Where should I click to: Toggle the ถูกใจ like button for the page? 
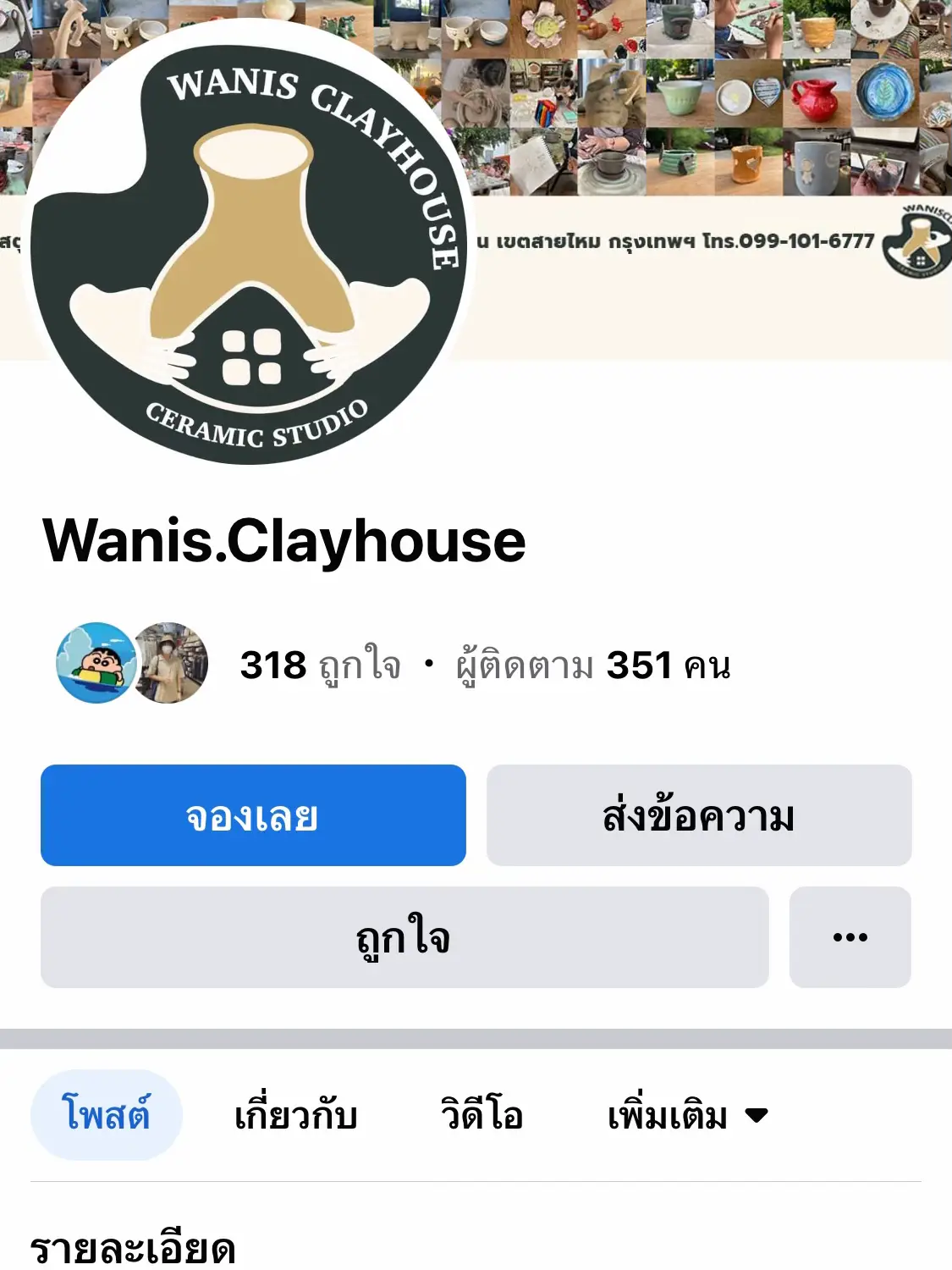click(403, 937)
